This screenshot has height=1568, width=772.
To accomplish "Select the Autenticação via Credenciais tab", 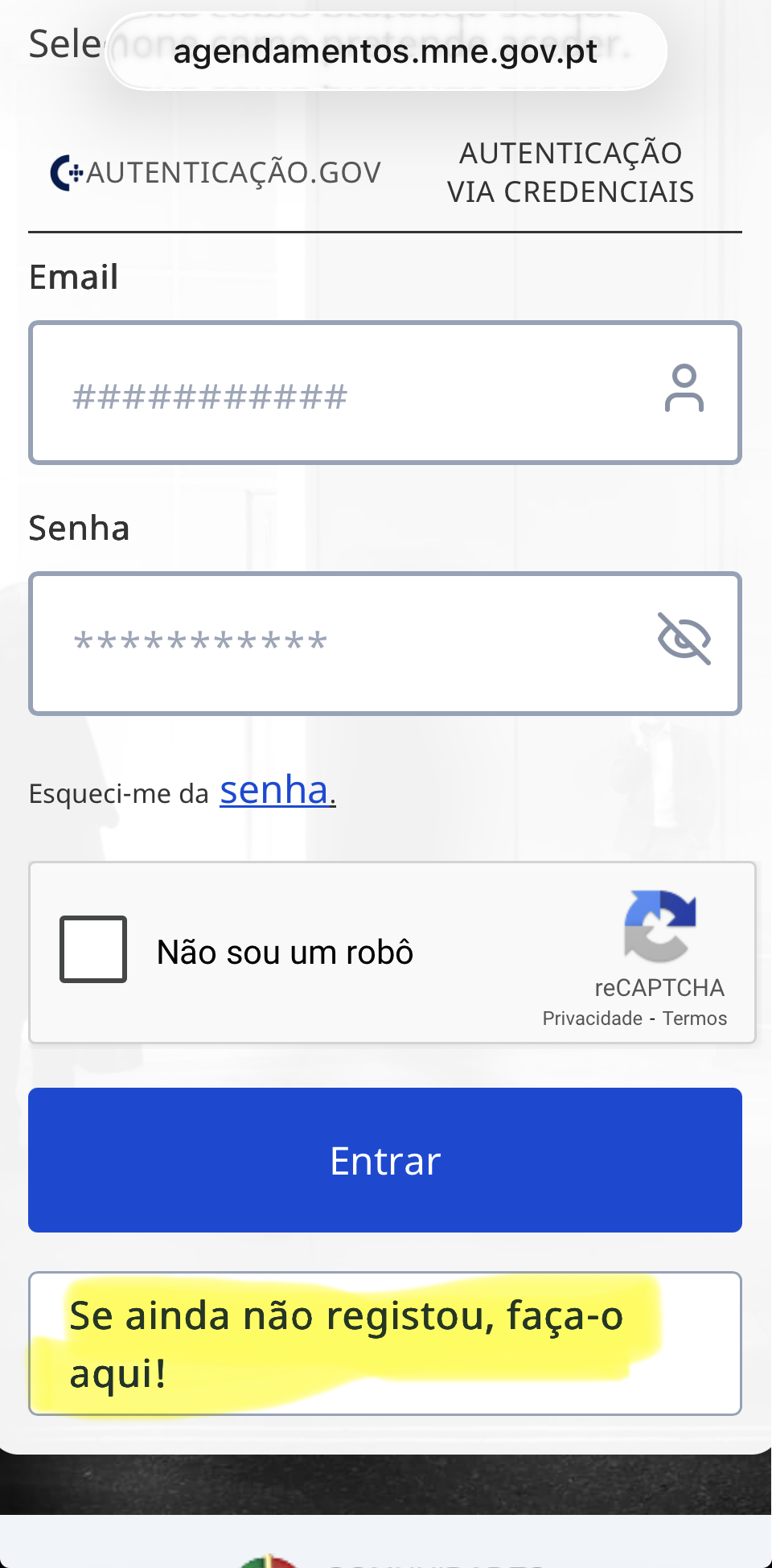I will point(570,173).
